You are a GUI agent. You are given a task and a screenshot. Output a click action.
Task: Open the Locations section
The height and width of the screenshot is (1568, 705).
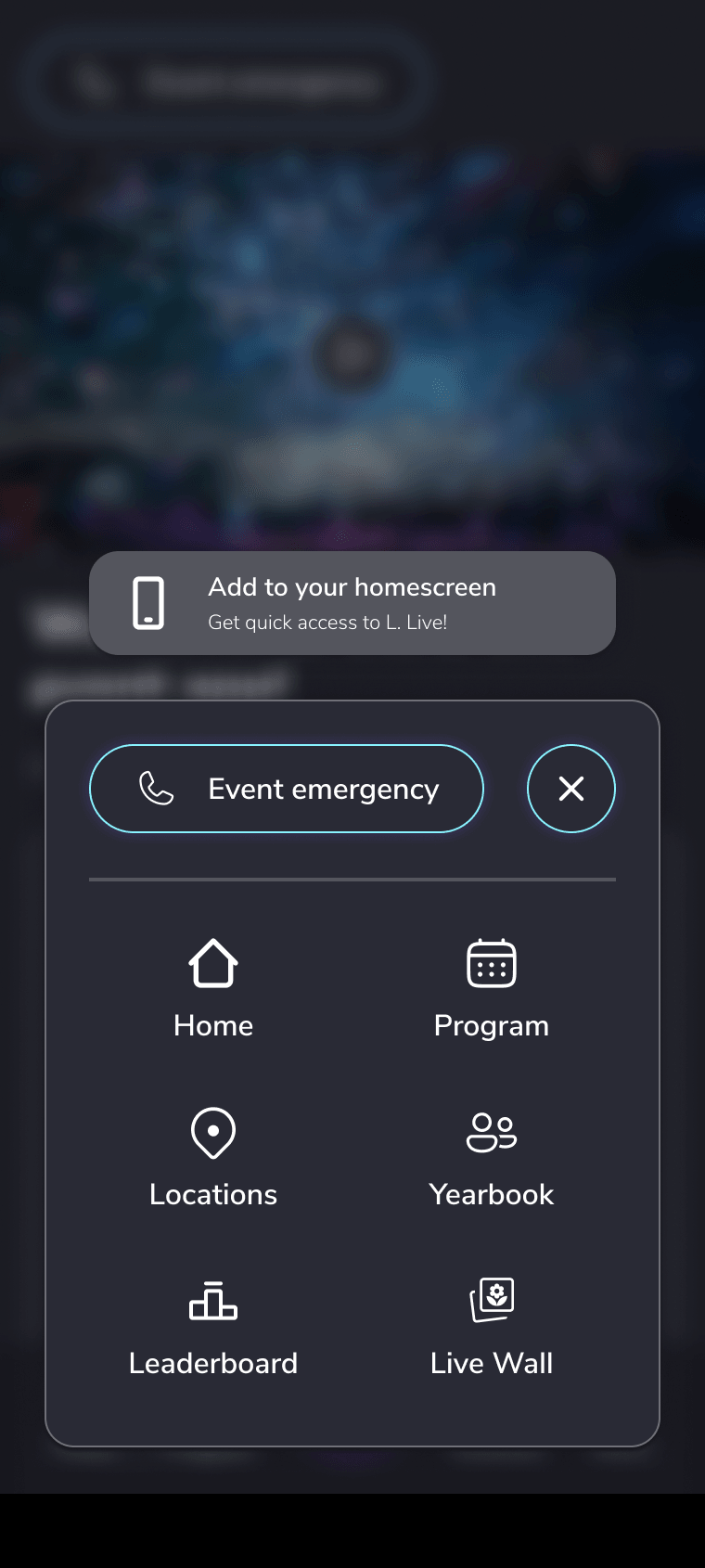(213, 1158)
